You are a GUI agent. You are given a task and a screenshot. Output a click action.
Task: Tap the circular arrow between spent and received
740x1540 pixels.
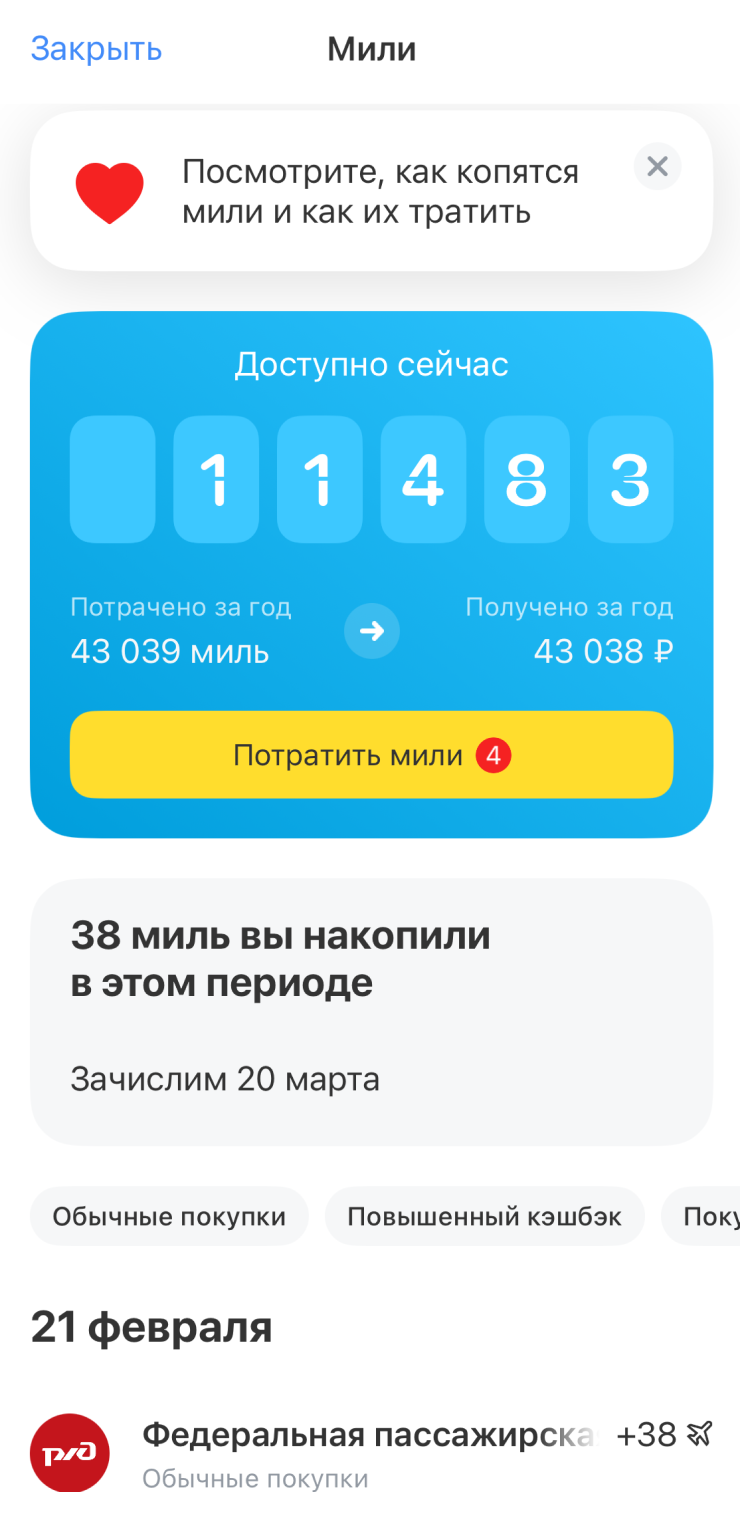pos(371,631)
